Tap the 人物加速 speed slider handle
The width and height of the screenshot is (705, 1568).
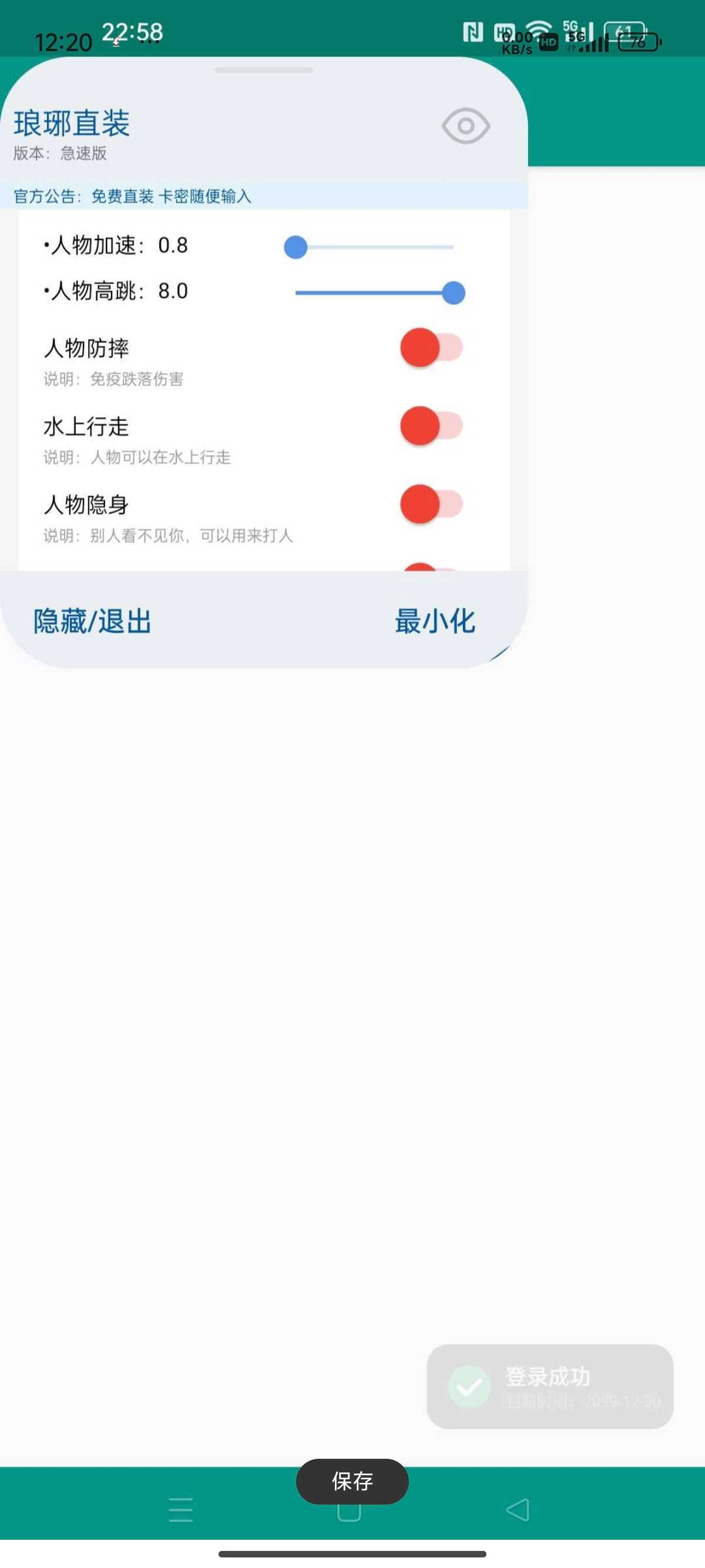[x=296, y=247]
